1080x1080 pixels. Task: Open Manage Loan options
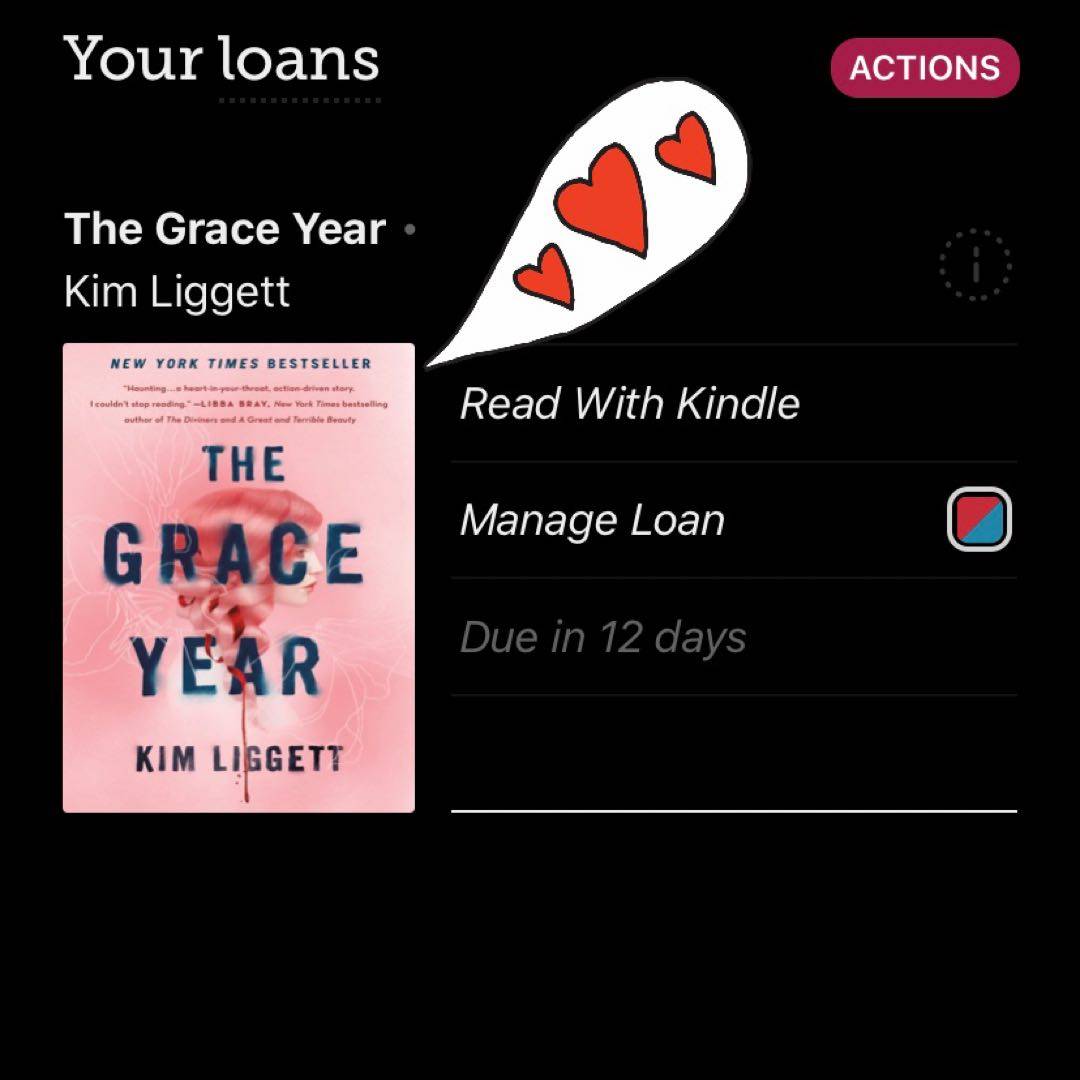[591, 521]
